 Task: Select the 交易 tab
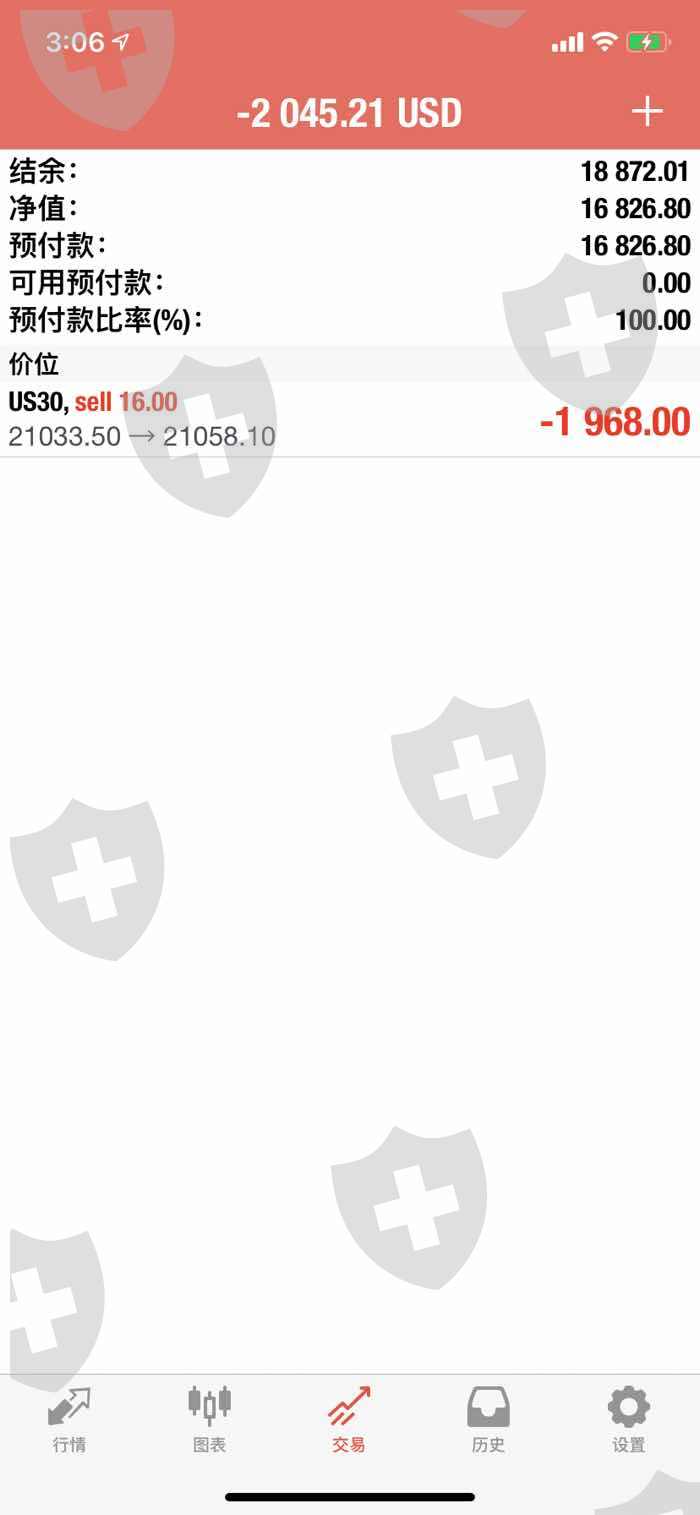349,1420
